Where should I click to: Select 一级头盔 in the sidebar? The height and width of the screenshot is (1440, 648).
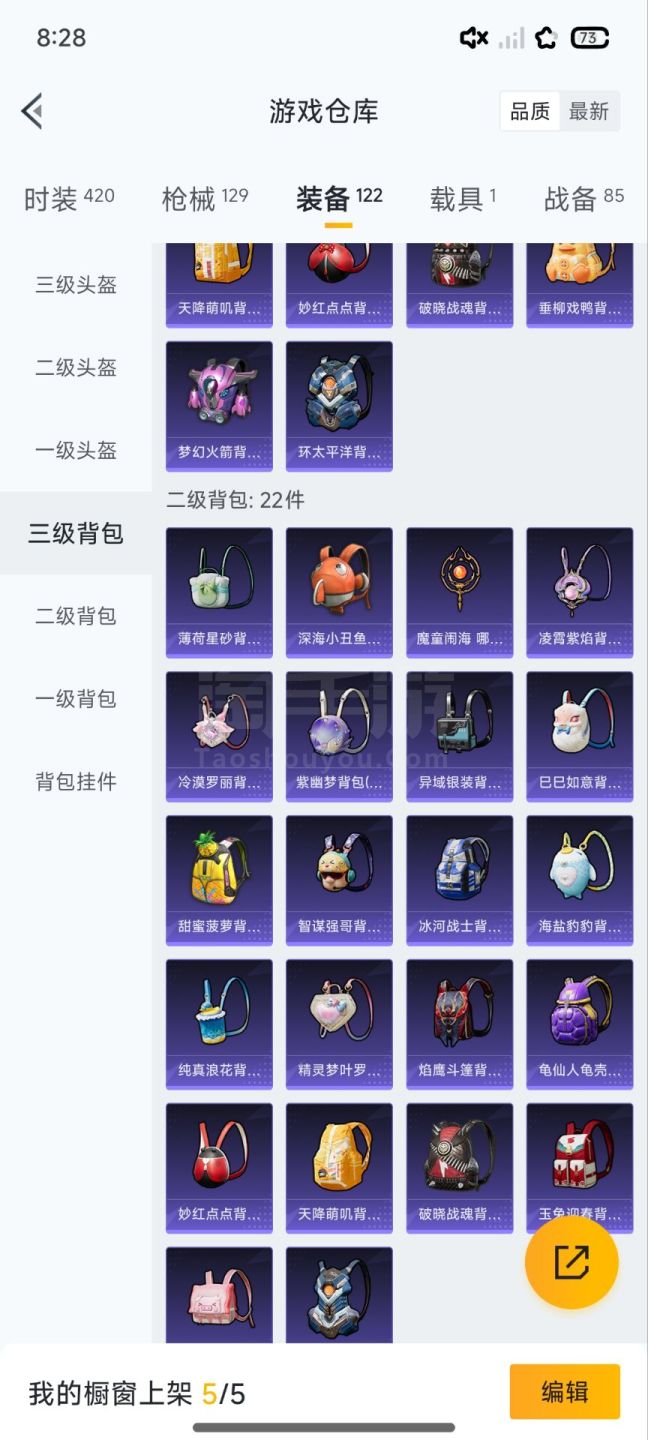pos(76,451)
